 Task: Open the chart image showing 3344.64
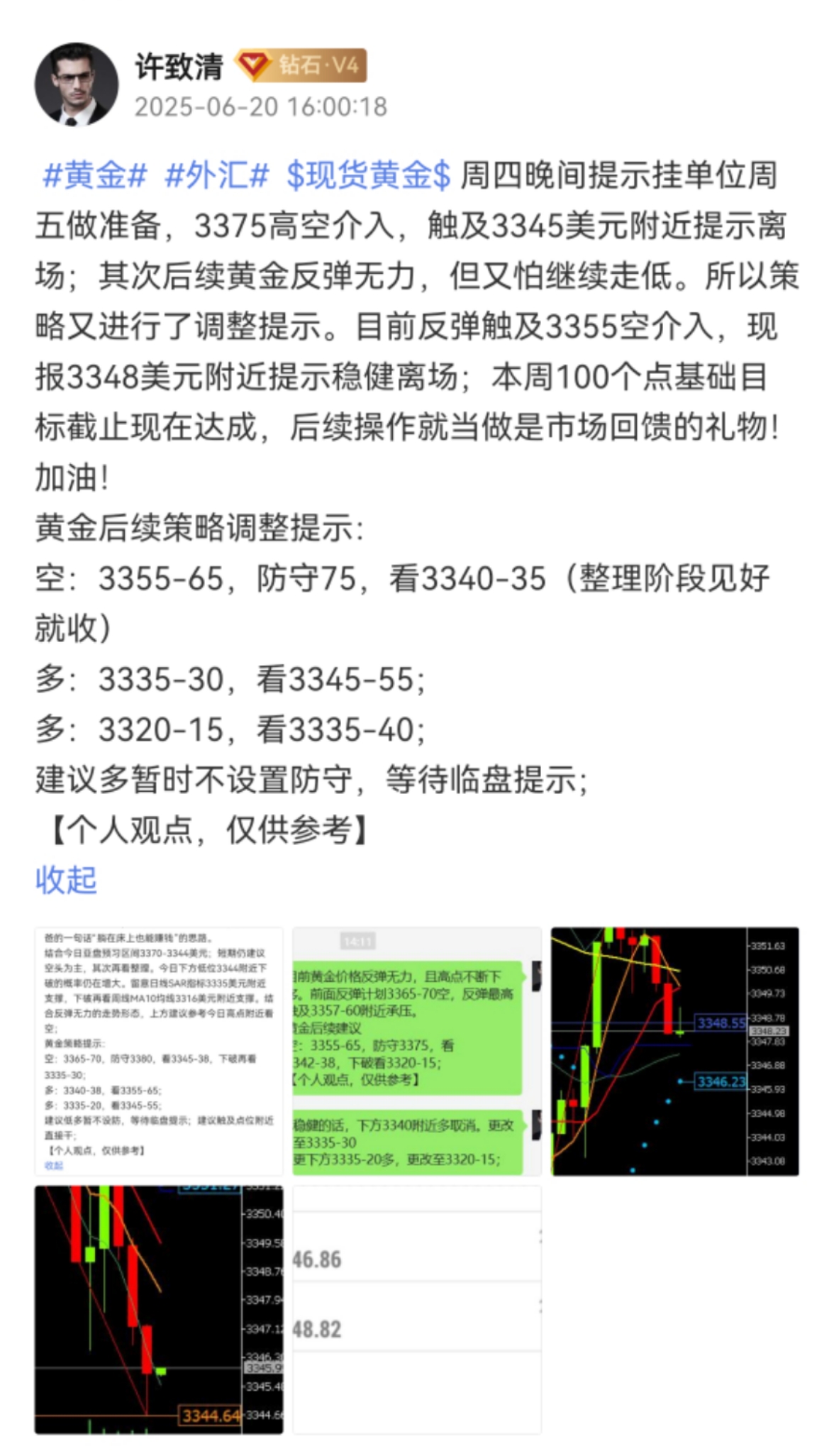point(159,1309)
